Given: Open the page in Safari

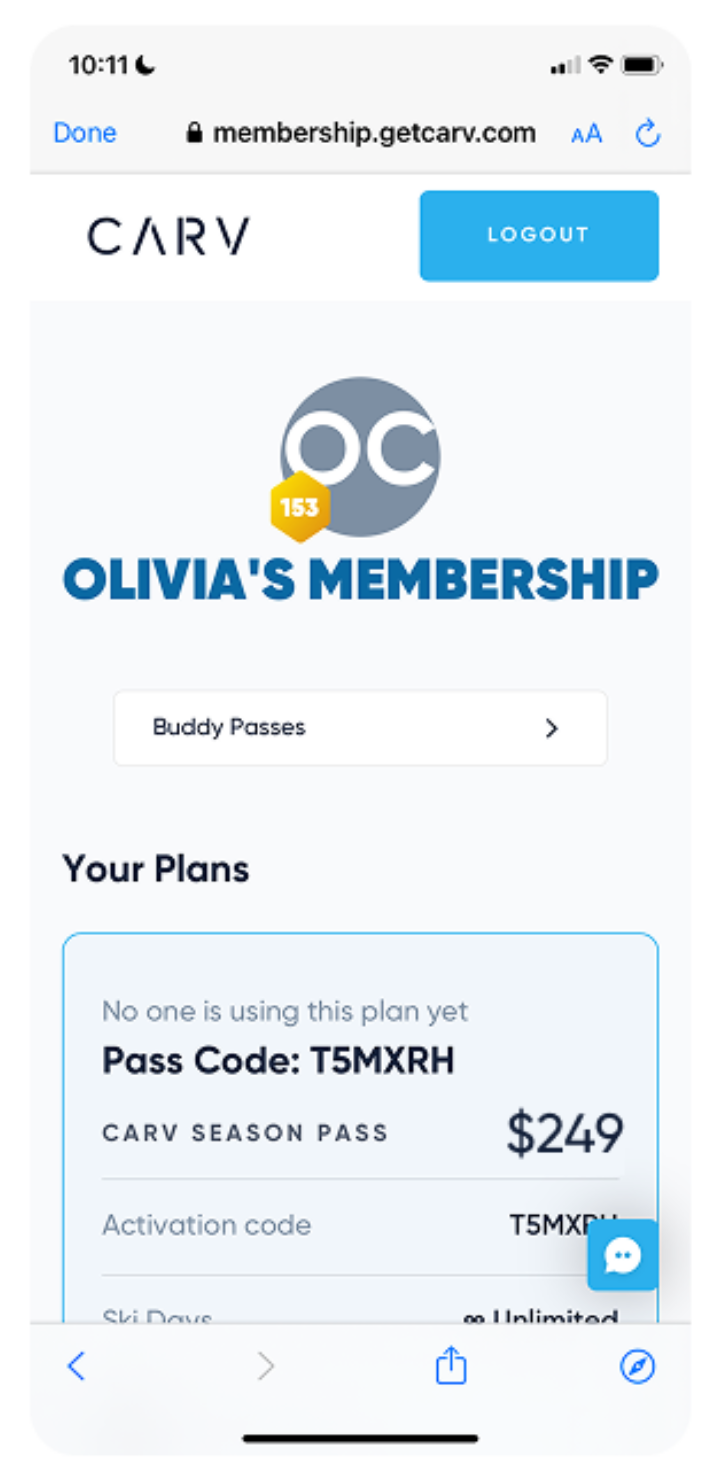Looking at the screenshot, I should tap(637, 1366).
